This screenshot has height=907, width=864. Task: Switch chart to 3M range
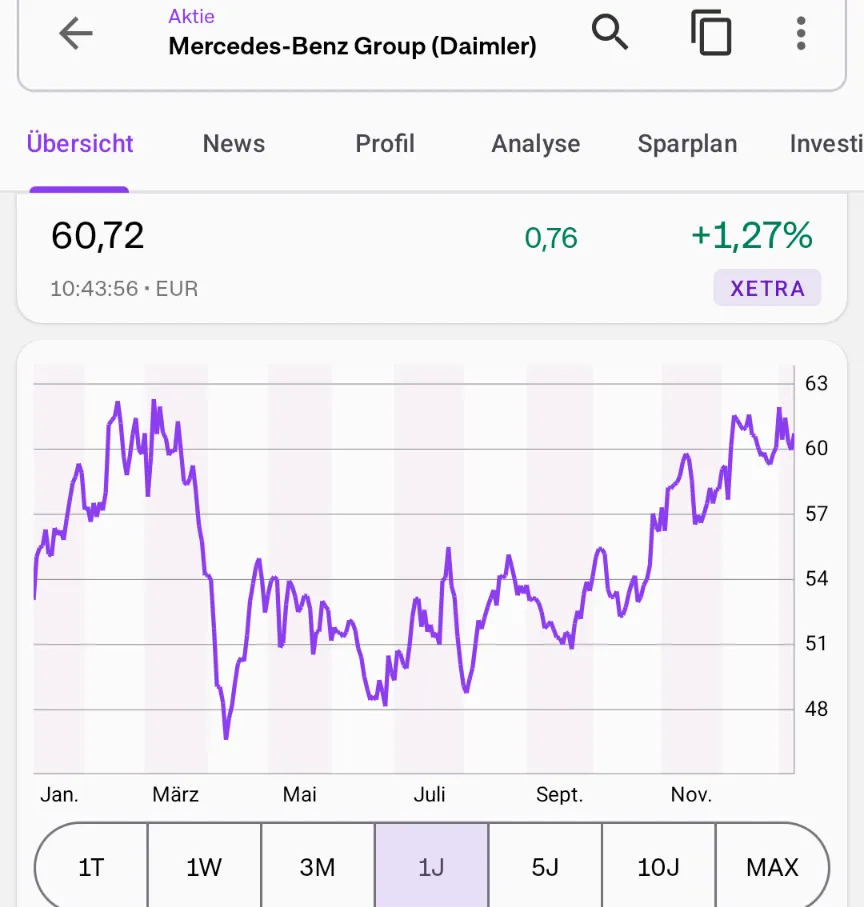click(318, 866)
